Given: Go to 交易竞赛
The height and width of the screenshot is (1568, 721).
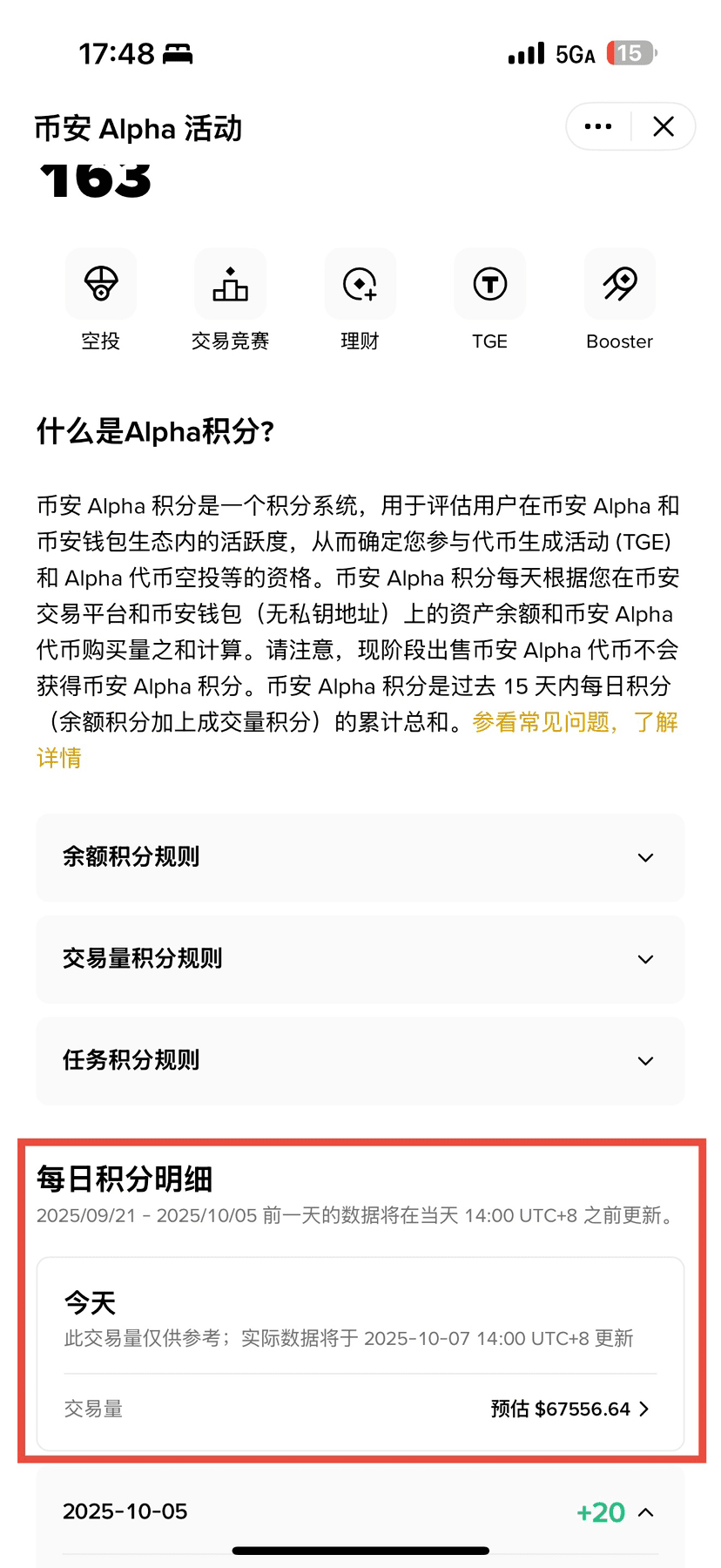Looking at the screenshot, I should coord(230,285).
